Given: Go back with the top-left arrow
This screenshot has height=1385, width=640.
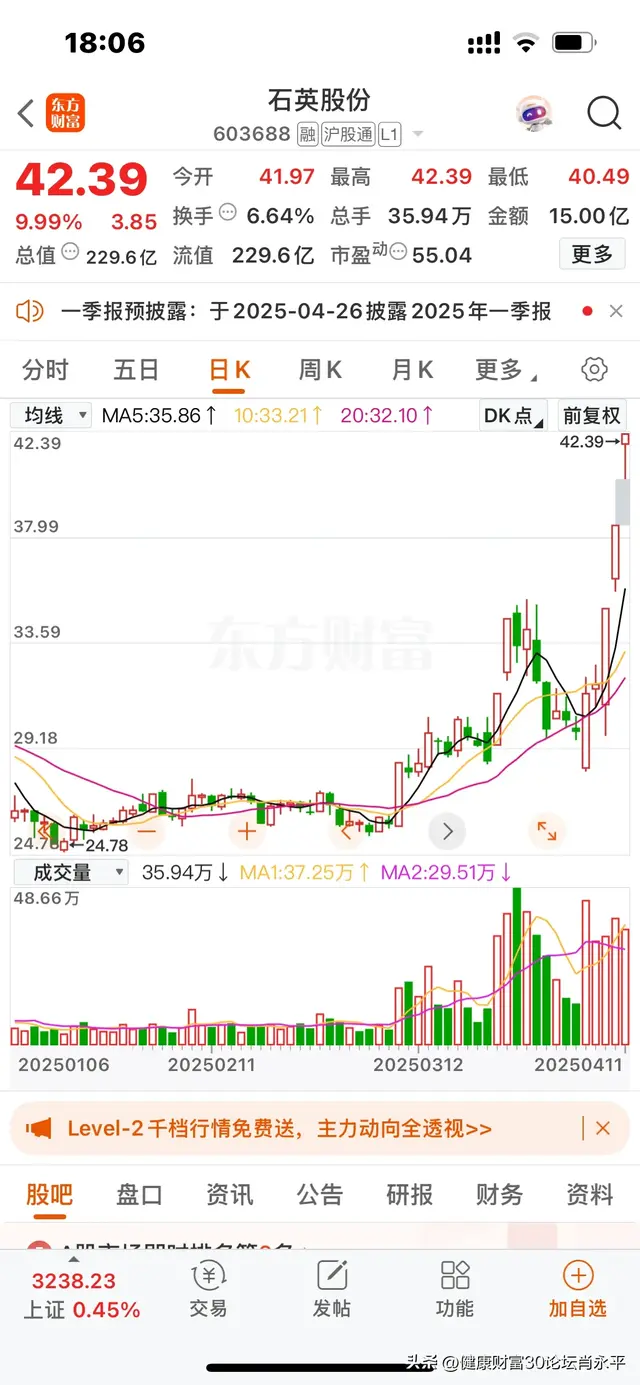Looking at the screenshot, I should [x=27, y=113].
